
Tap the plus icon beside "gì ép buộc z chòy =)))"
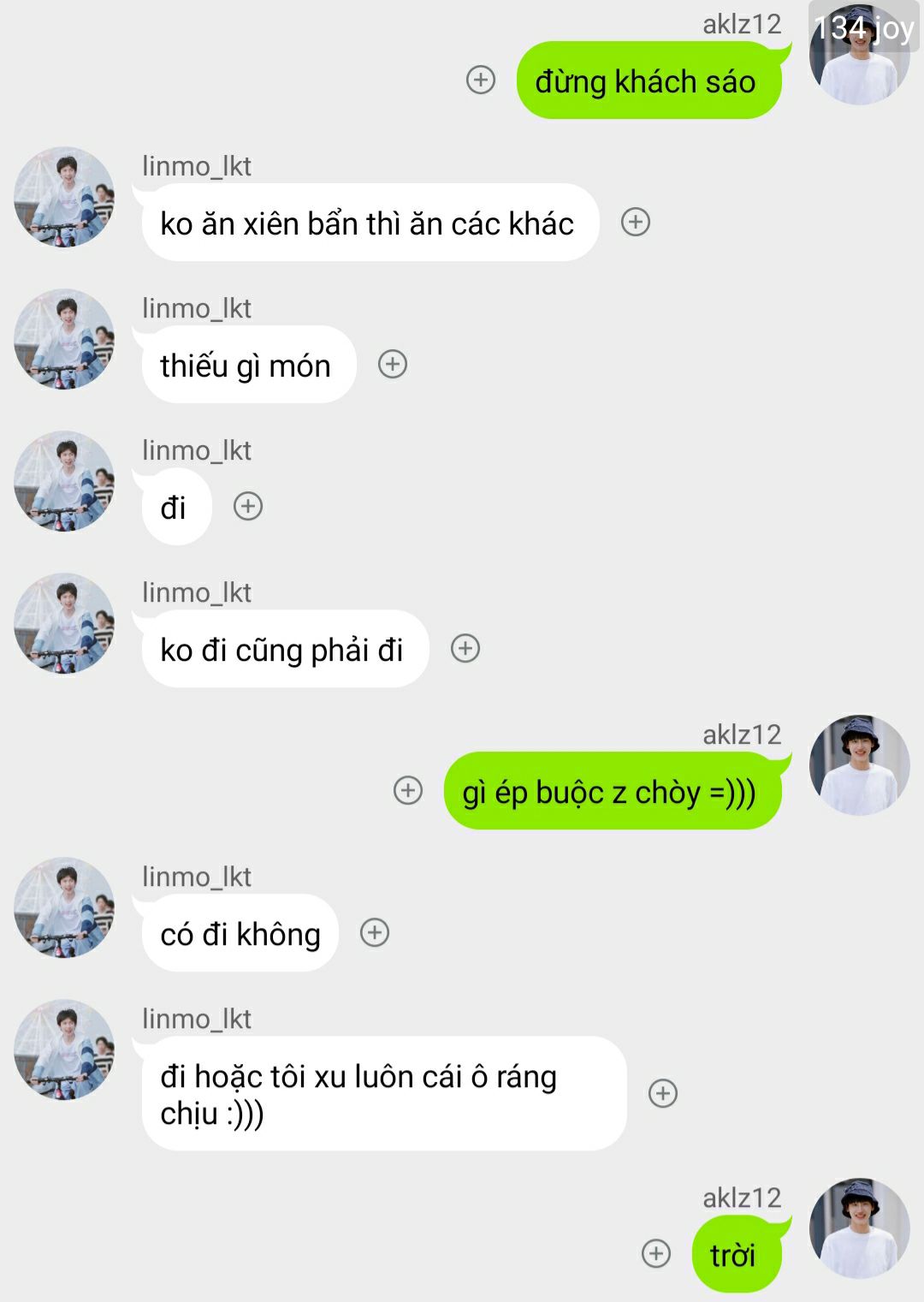[x=408, y=790]
